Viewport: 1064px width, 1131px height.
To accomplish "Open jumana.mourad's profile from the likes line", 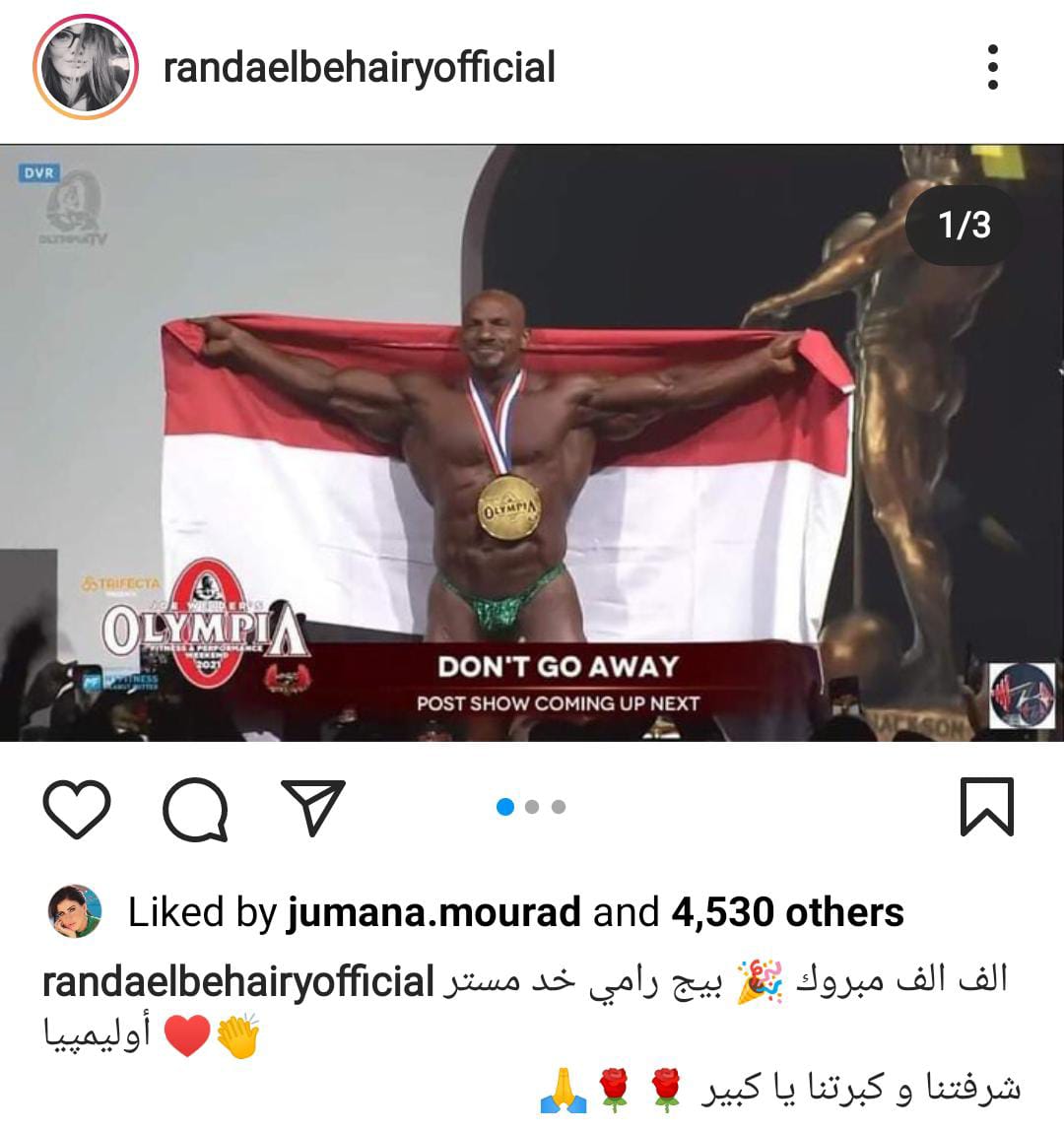I will coord(433,912).
